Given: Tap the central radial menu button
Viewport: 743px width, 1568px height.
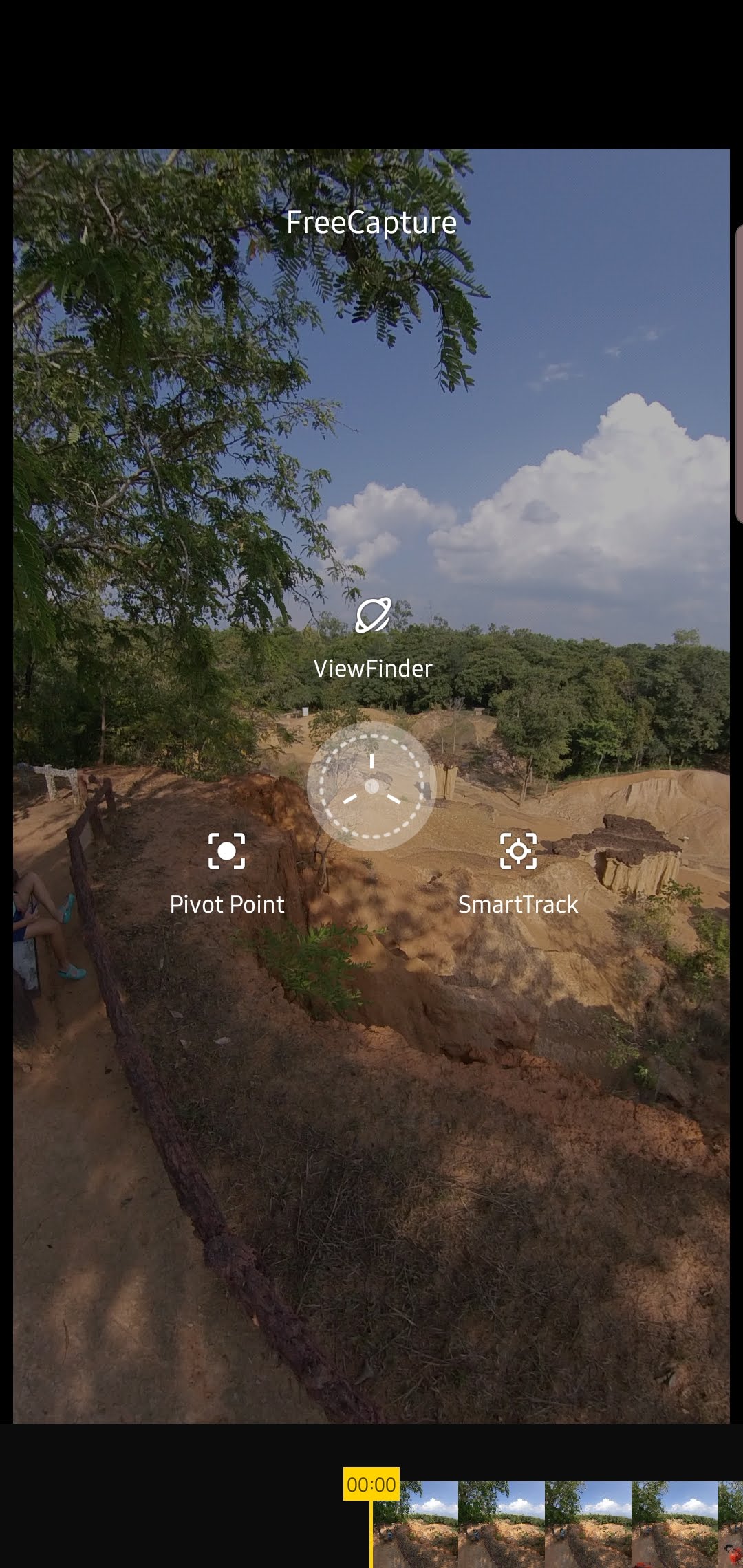Looking at the screenshot, I should pyautogui.click(x=371, y=786).
